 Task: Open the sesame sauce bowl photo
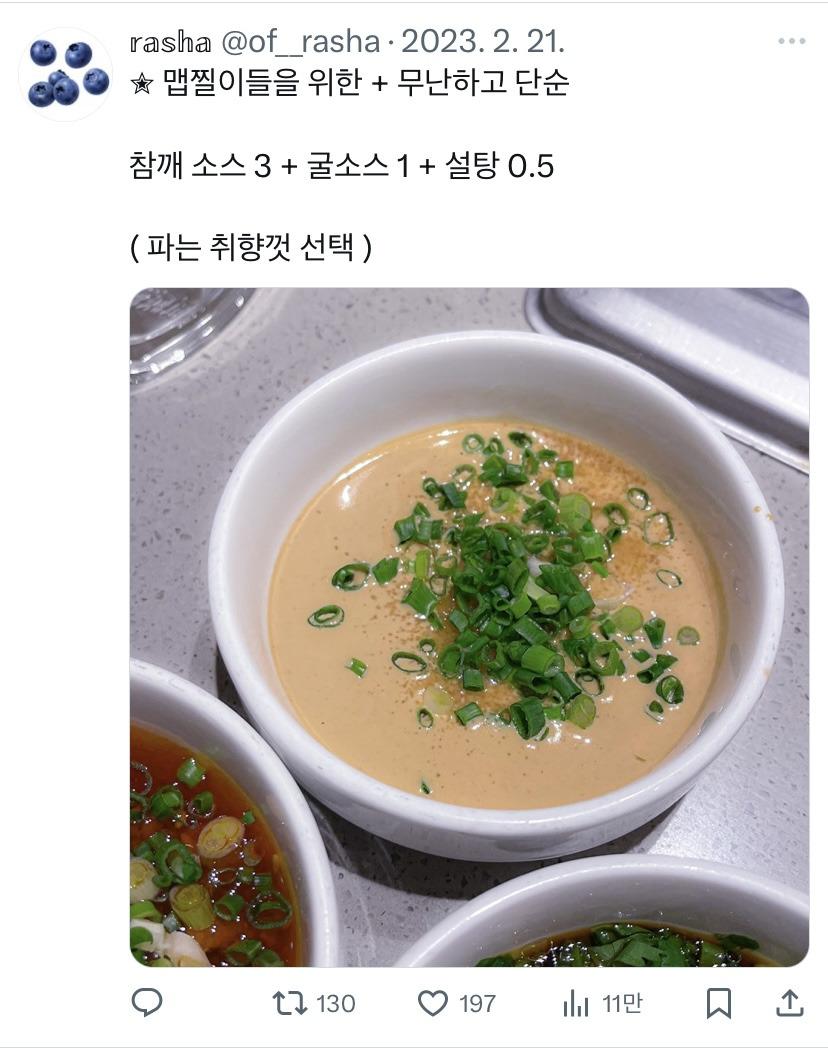click(469, 627)
